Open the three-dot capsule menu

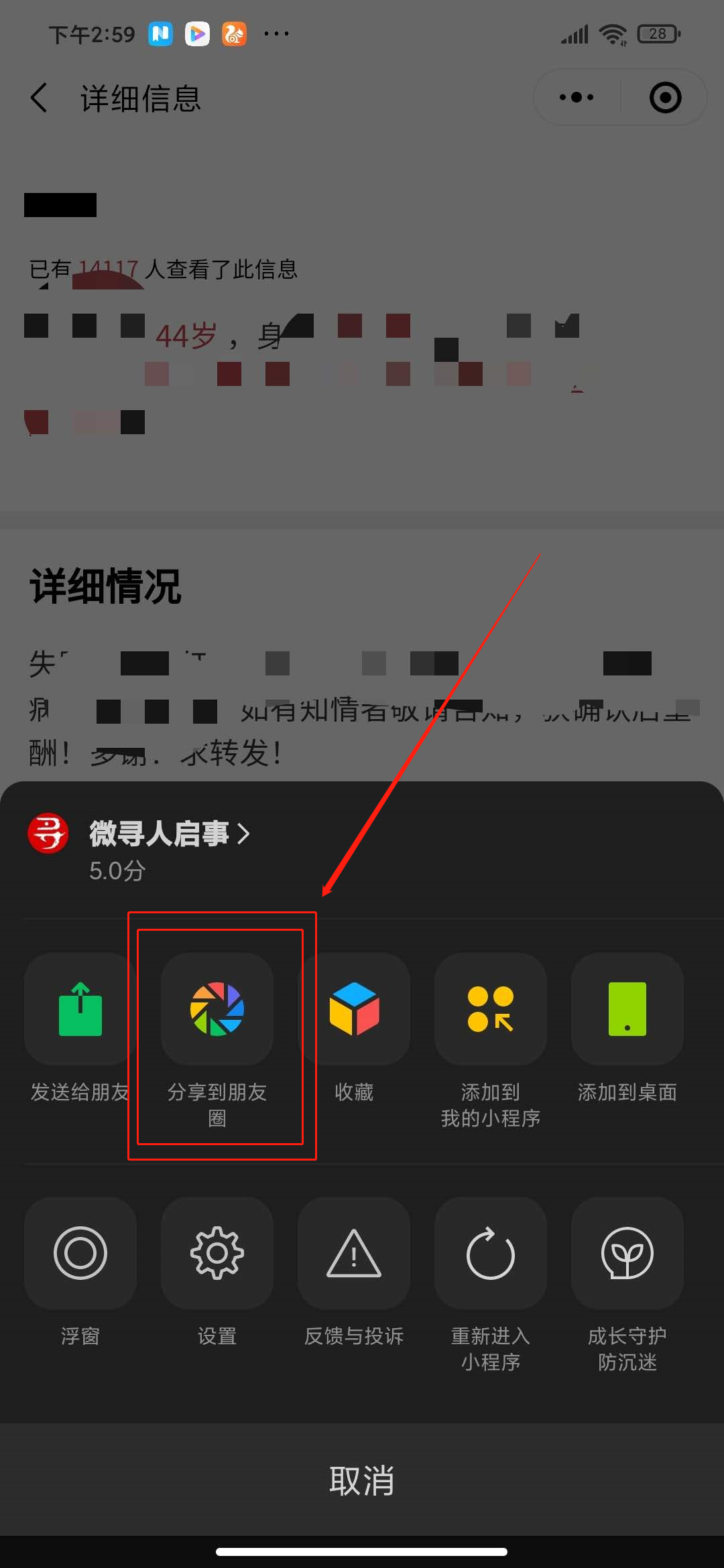577,98
